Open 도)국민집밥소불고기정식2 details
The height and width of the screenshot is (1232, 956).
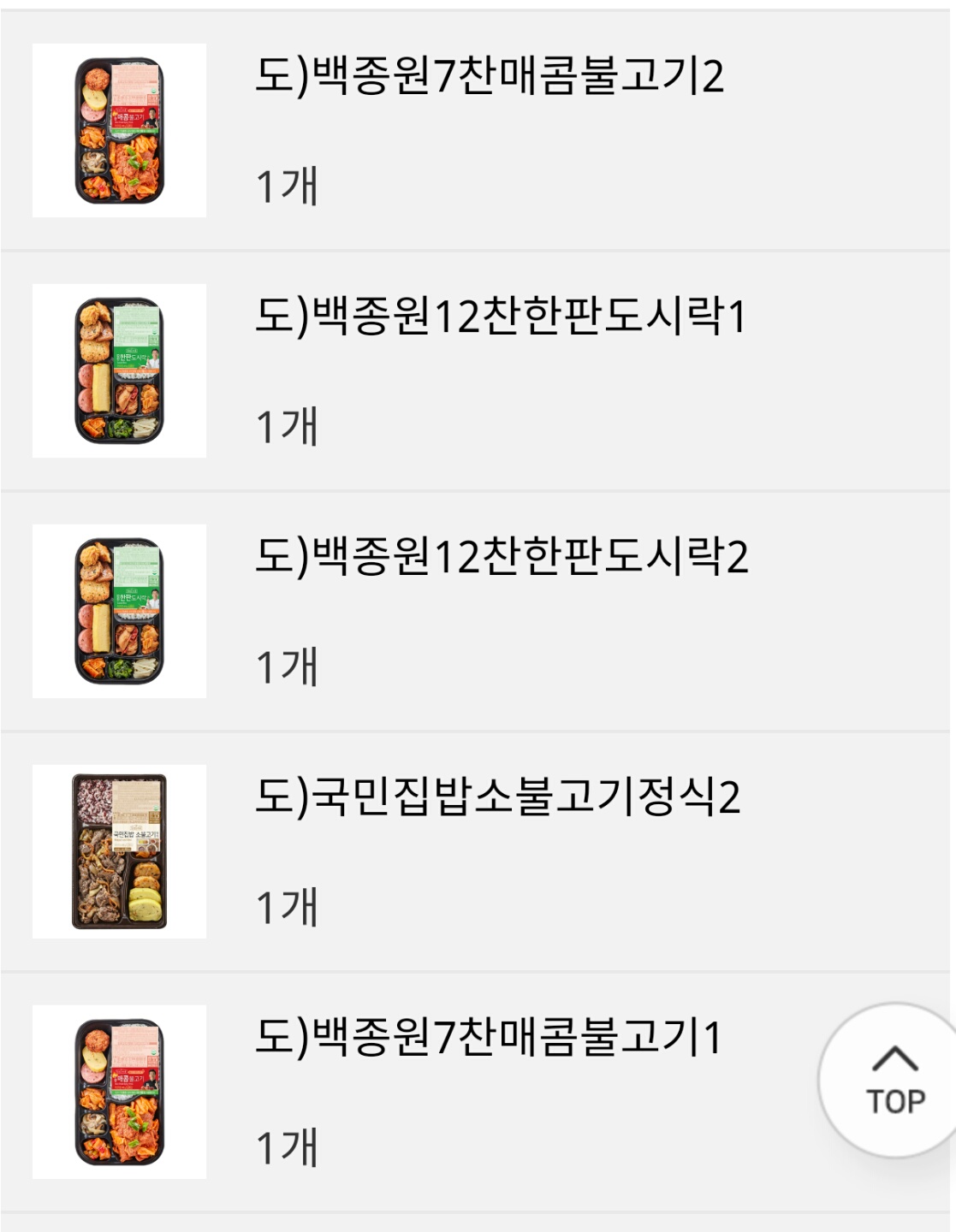pyautogui.click(x=497, y=798)
